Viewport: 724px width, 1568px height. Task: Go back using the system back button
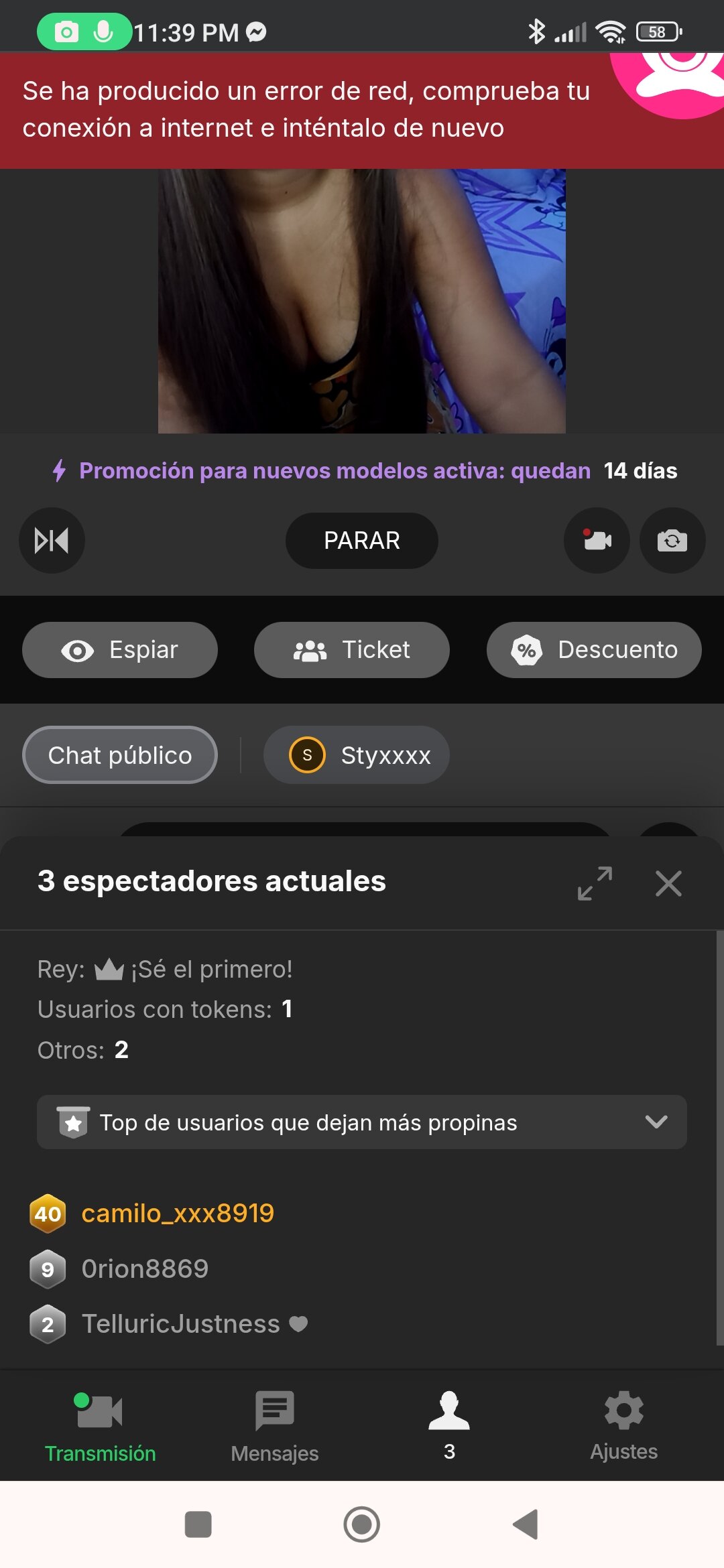click(526, 1524)
